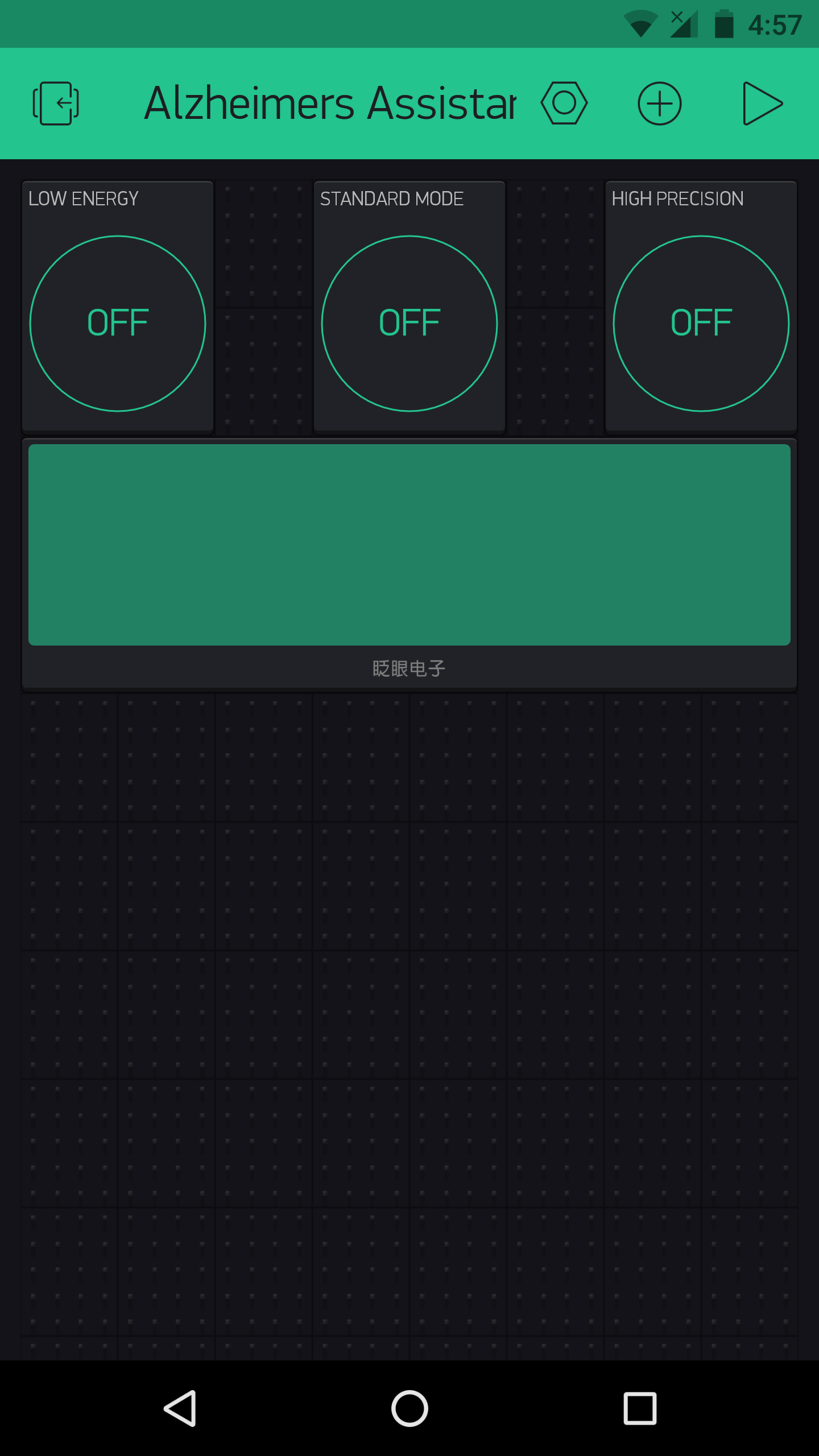The image size is (819, 1456).
Task: Open the recent apps overview
Action: (640, 1408)
